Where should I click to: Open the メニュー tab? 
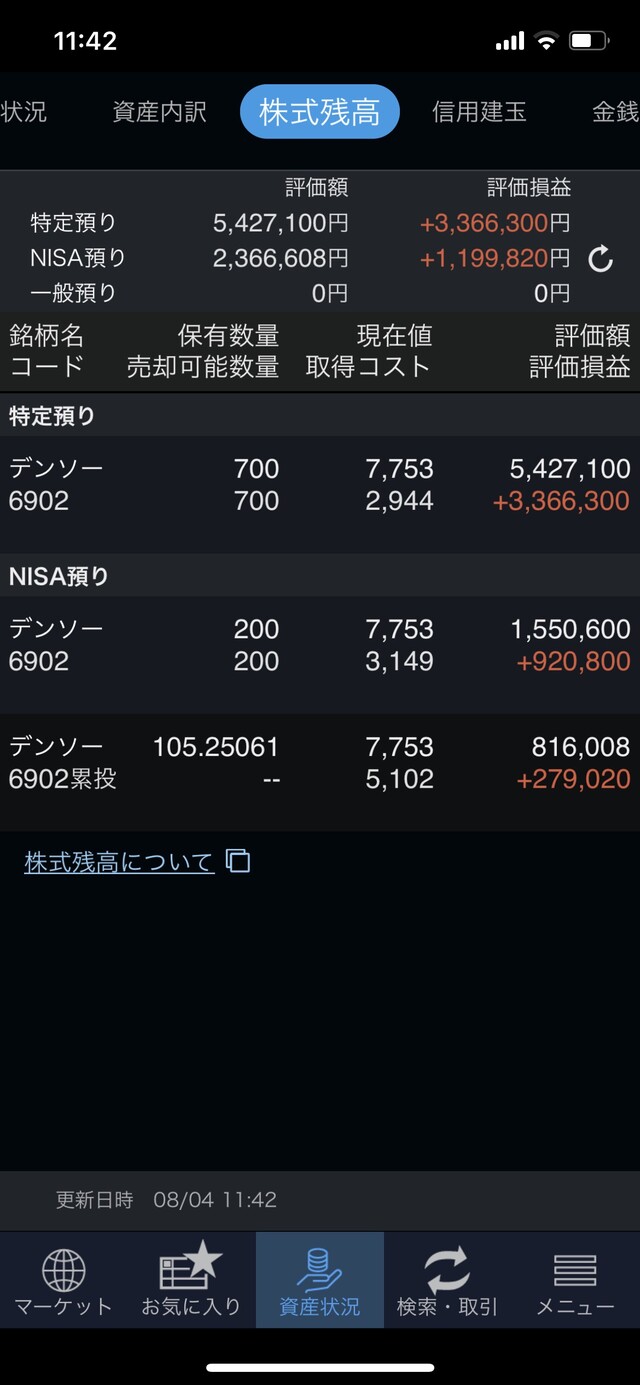click(x=575, y=1281)
